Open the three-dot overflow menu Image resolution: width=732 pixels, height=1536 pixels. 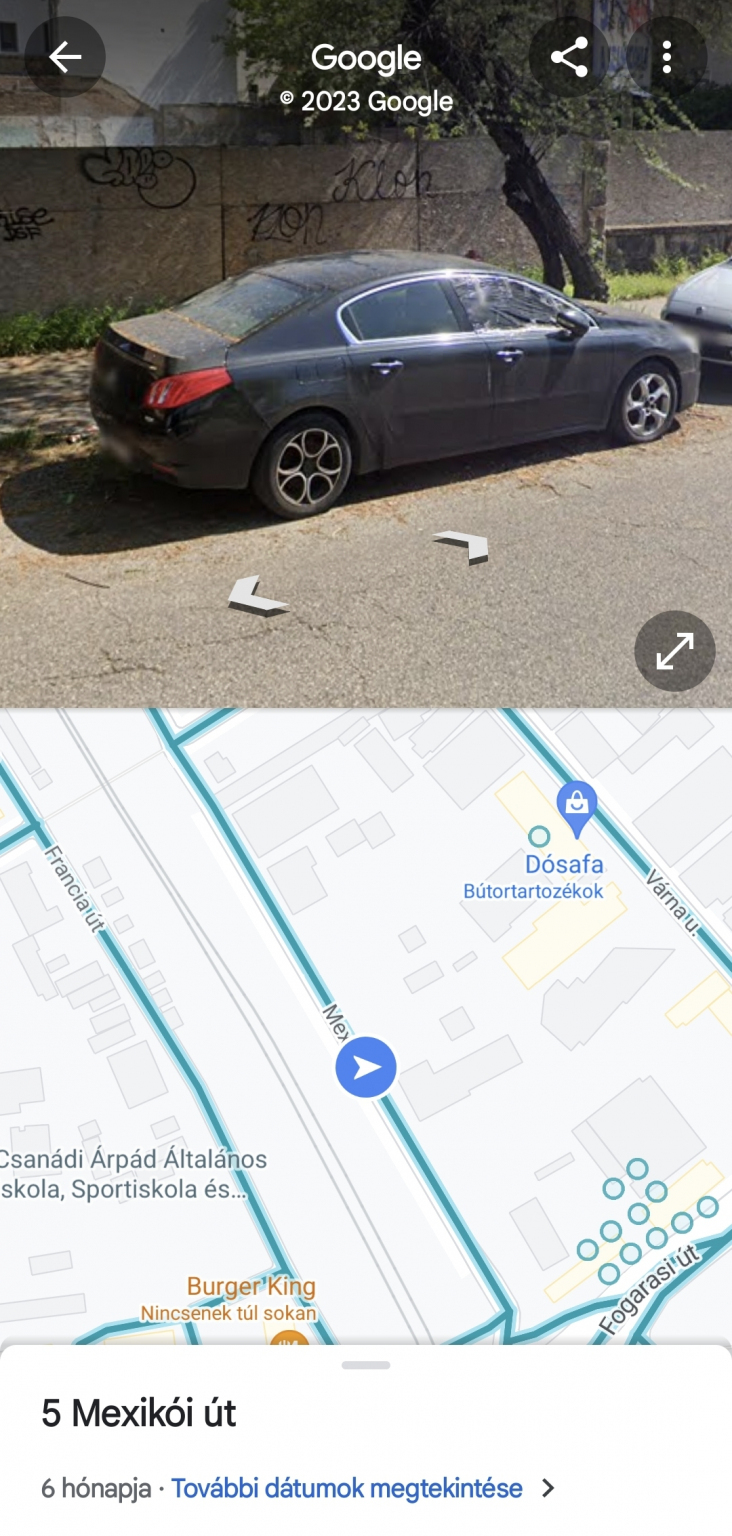[666, 57]
